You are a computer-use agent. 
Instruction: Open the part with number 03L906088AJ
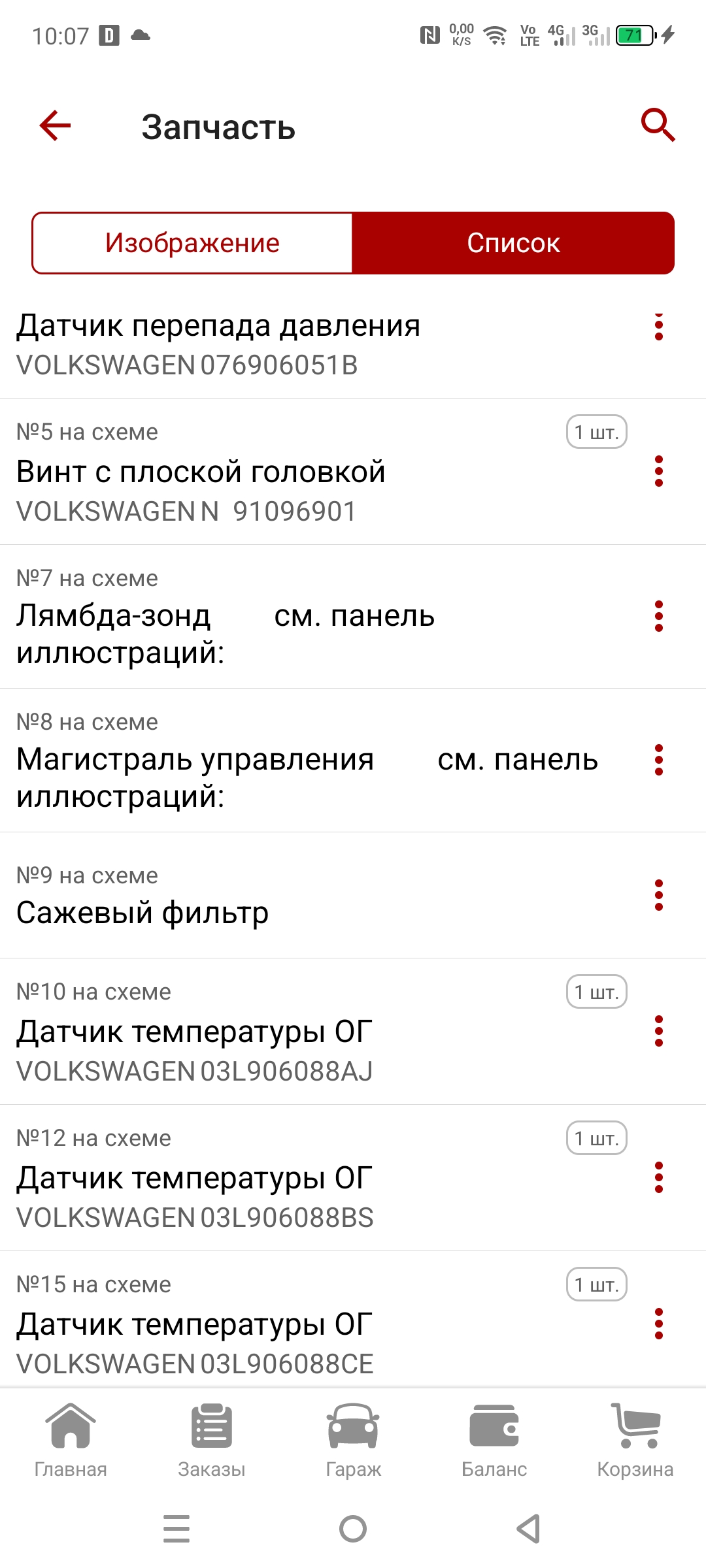coord(261,1034)
